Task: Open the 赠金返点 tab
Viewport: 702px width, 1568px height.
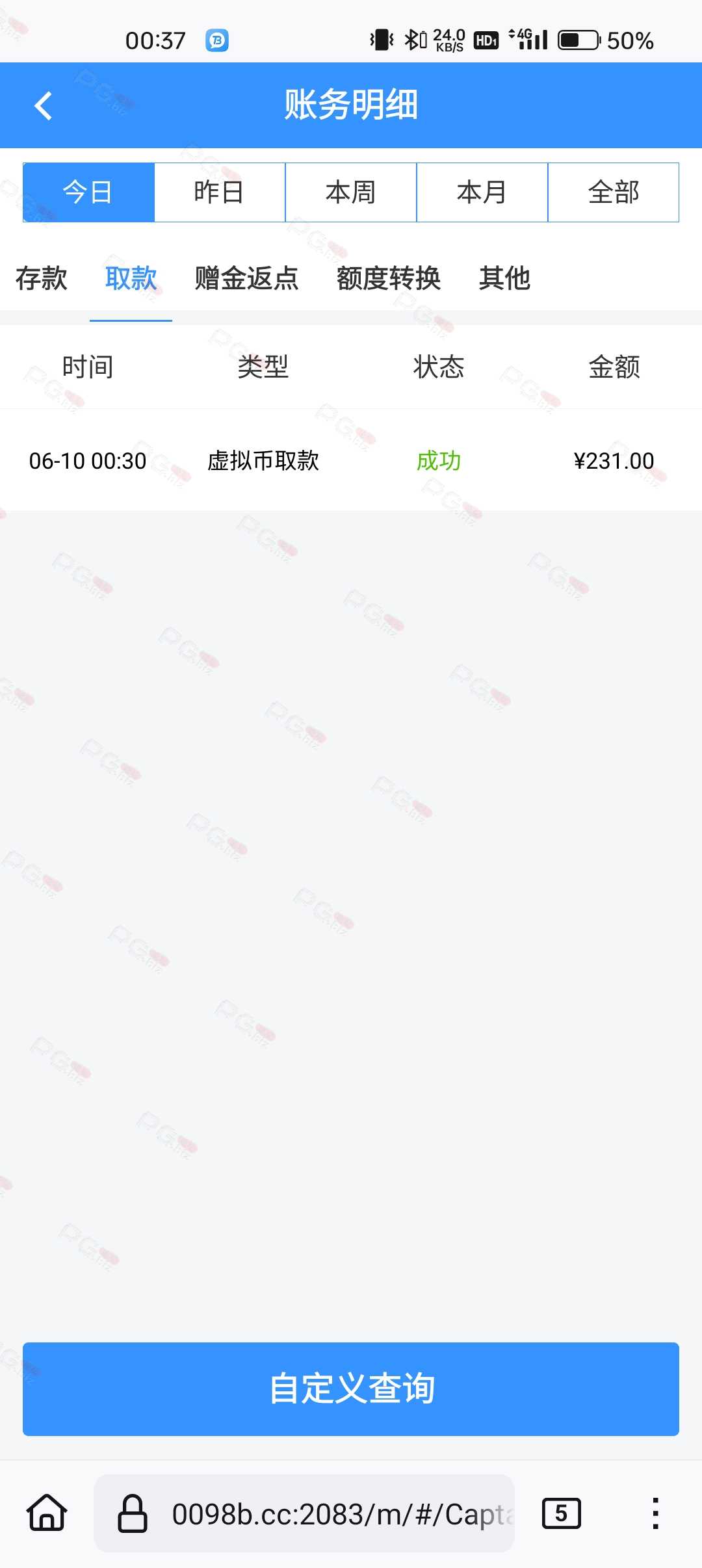Action: pos(246,279)
